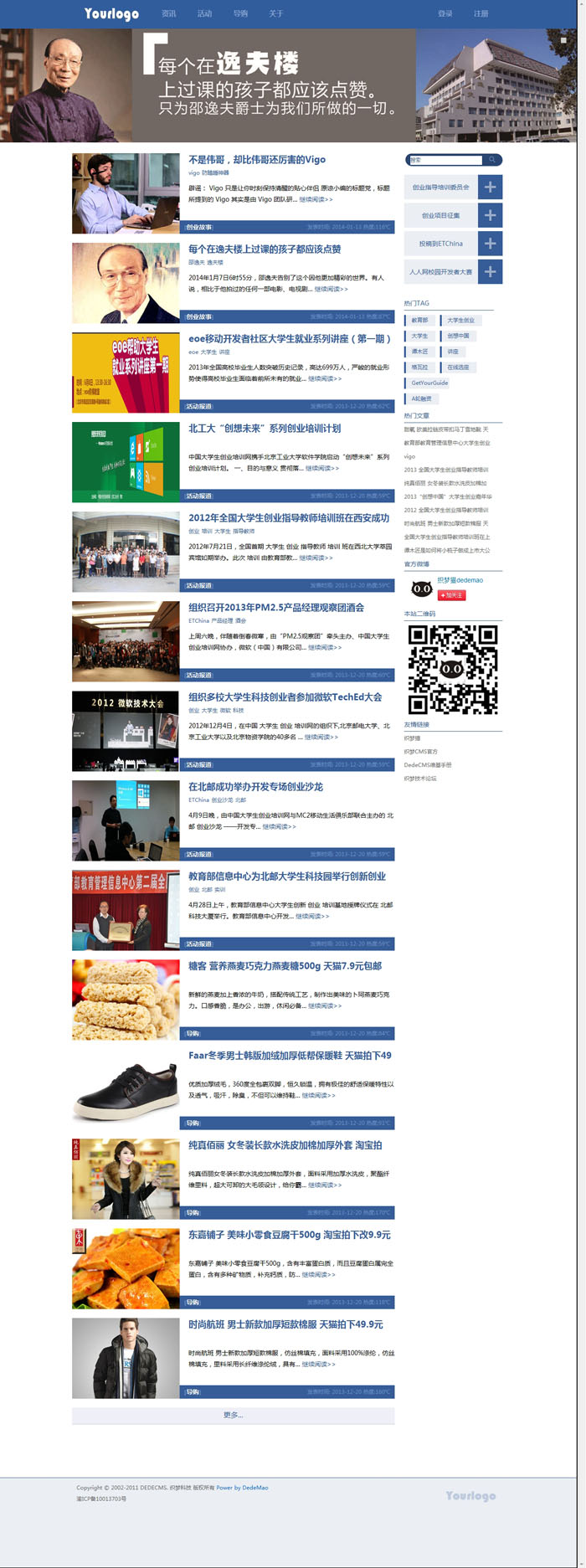
Task: Tap inside the sidebar search box
Action: 445,160
